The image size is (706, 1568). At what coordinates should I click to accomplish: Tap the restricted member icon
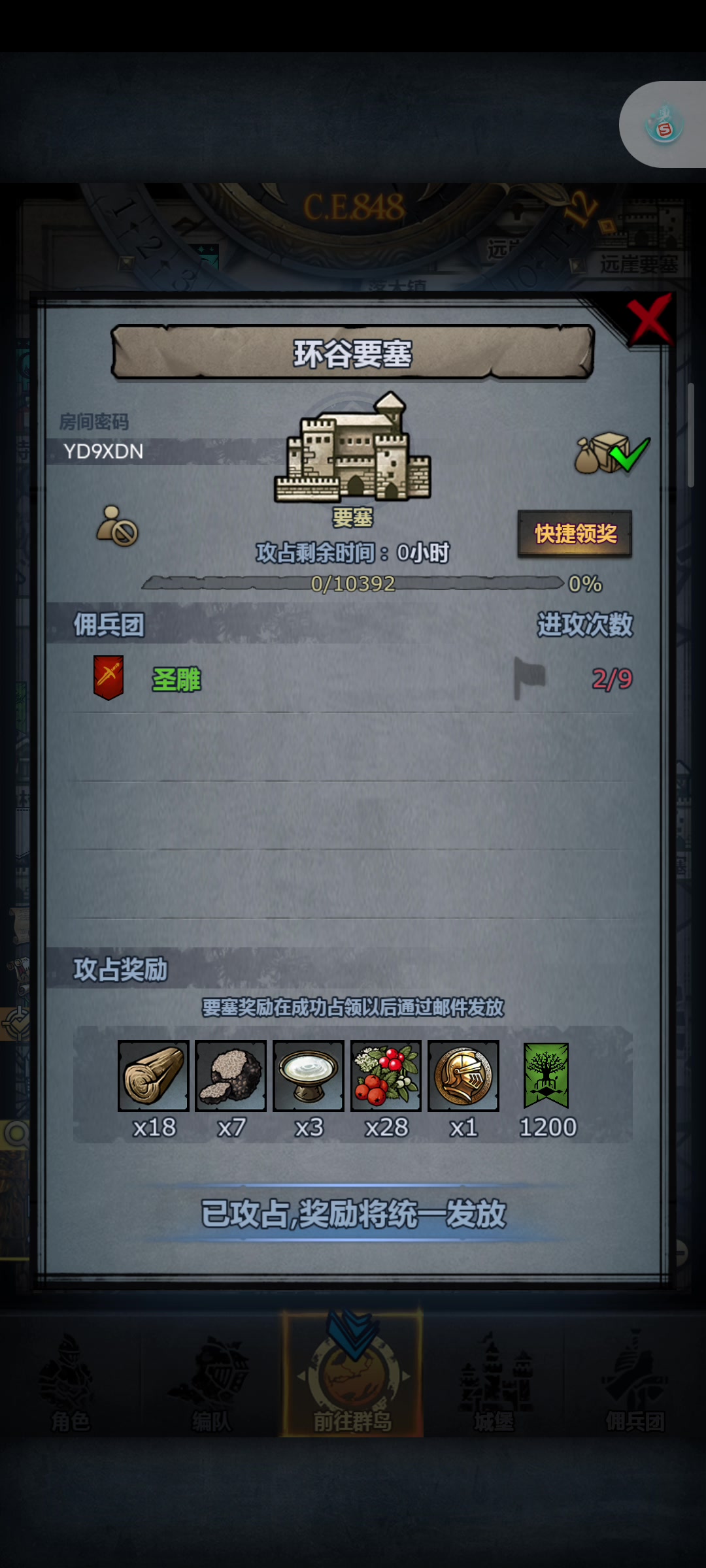(117, 526)
